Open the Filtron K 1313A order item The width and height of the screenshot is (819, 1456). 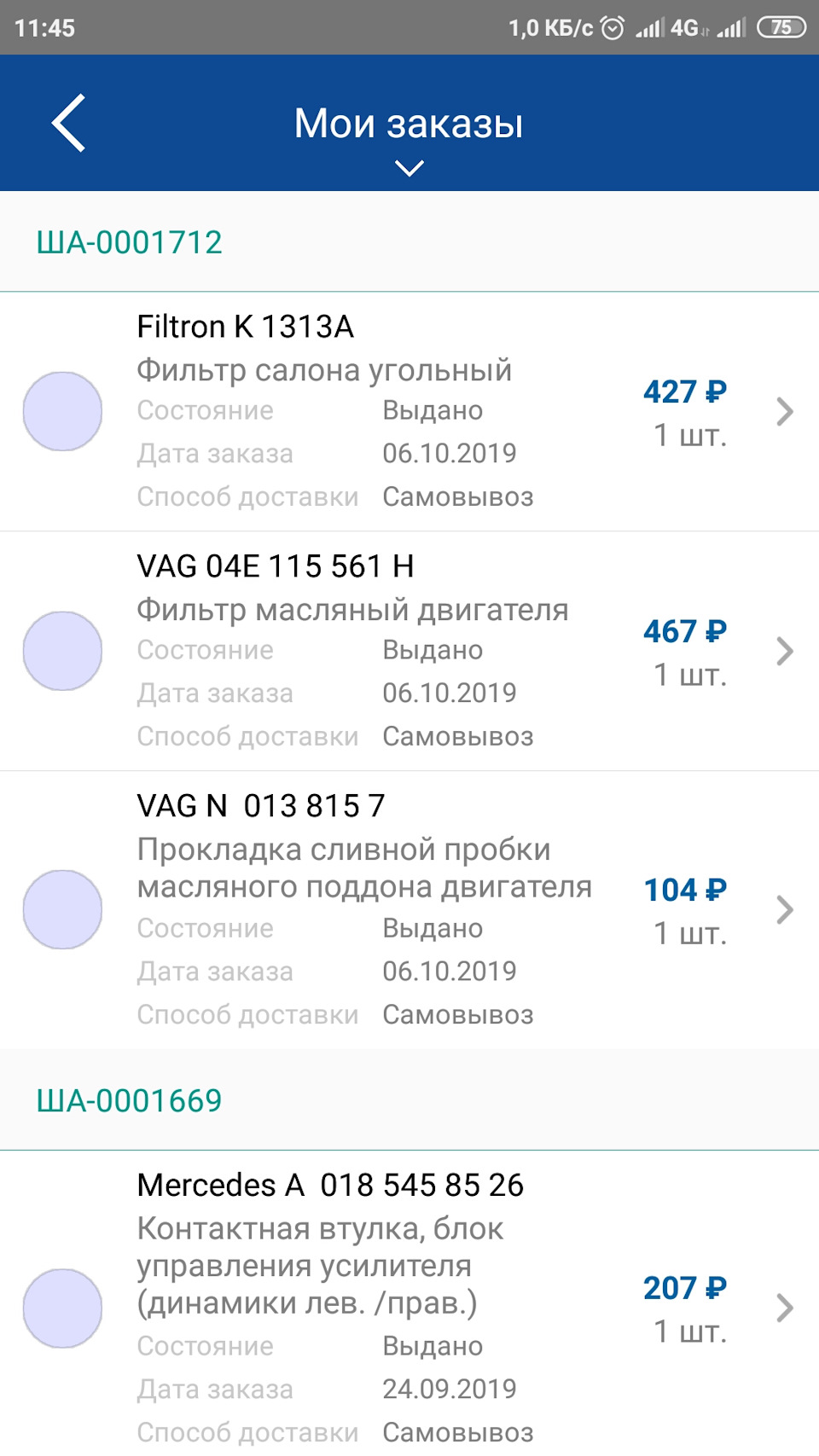pyautogui.click(x=409, y=412)
